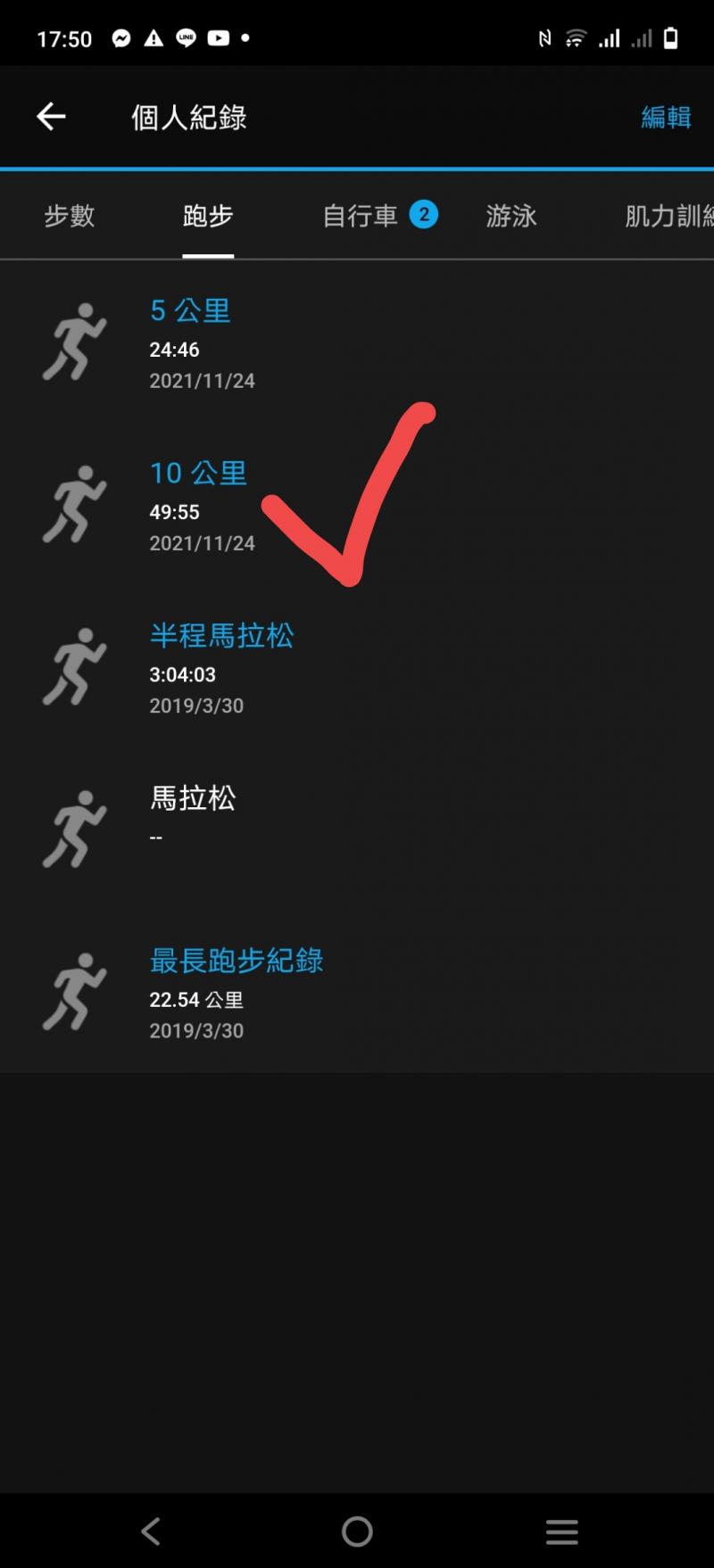Tap the system home button

(x=357, y=1531)
